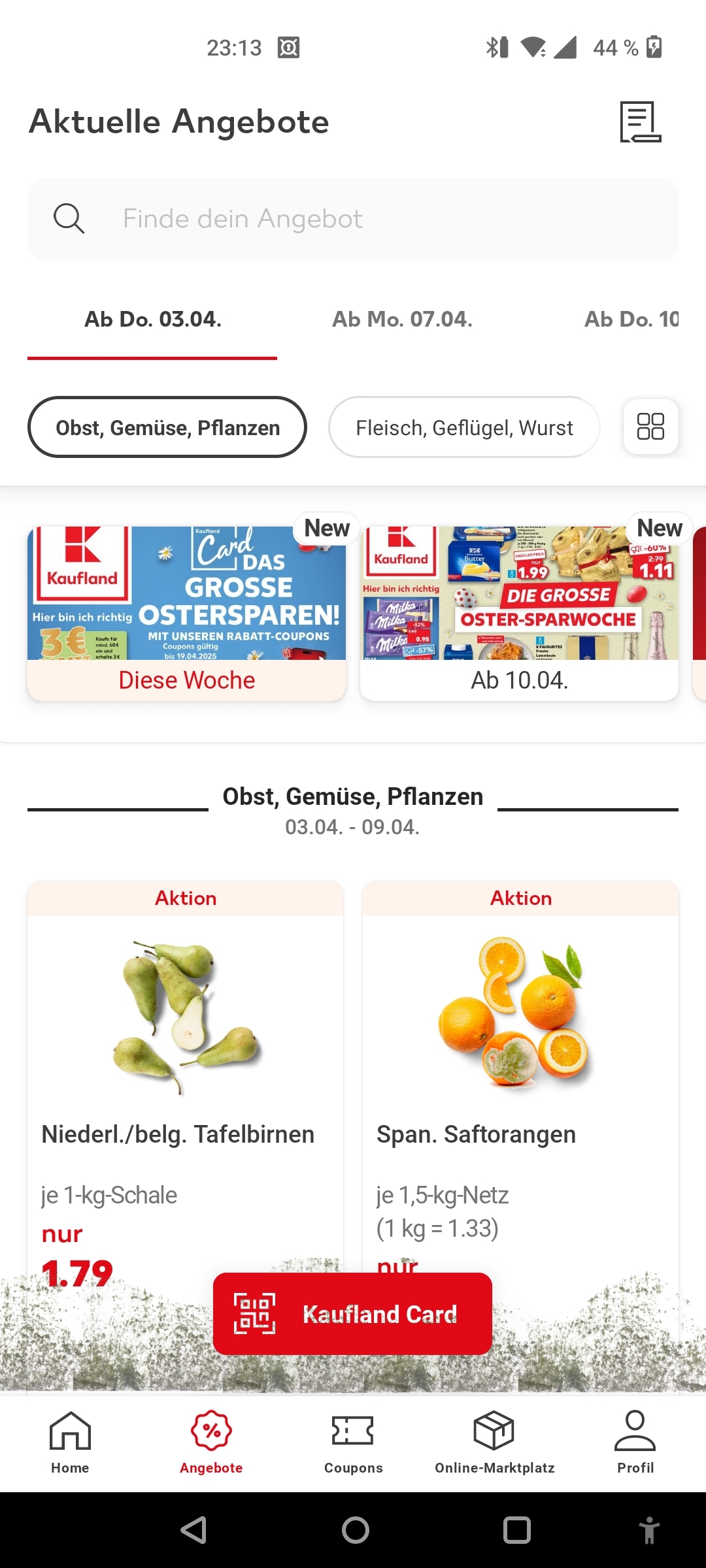Show the Kaufland Card

(x=352, y=1314)
